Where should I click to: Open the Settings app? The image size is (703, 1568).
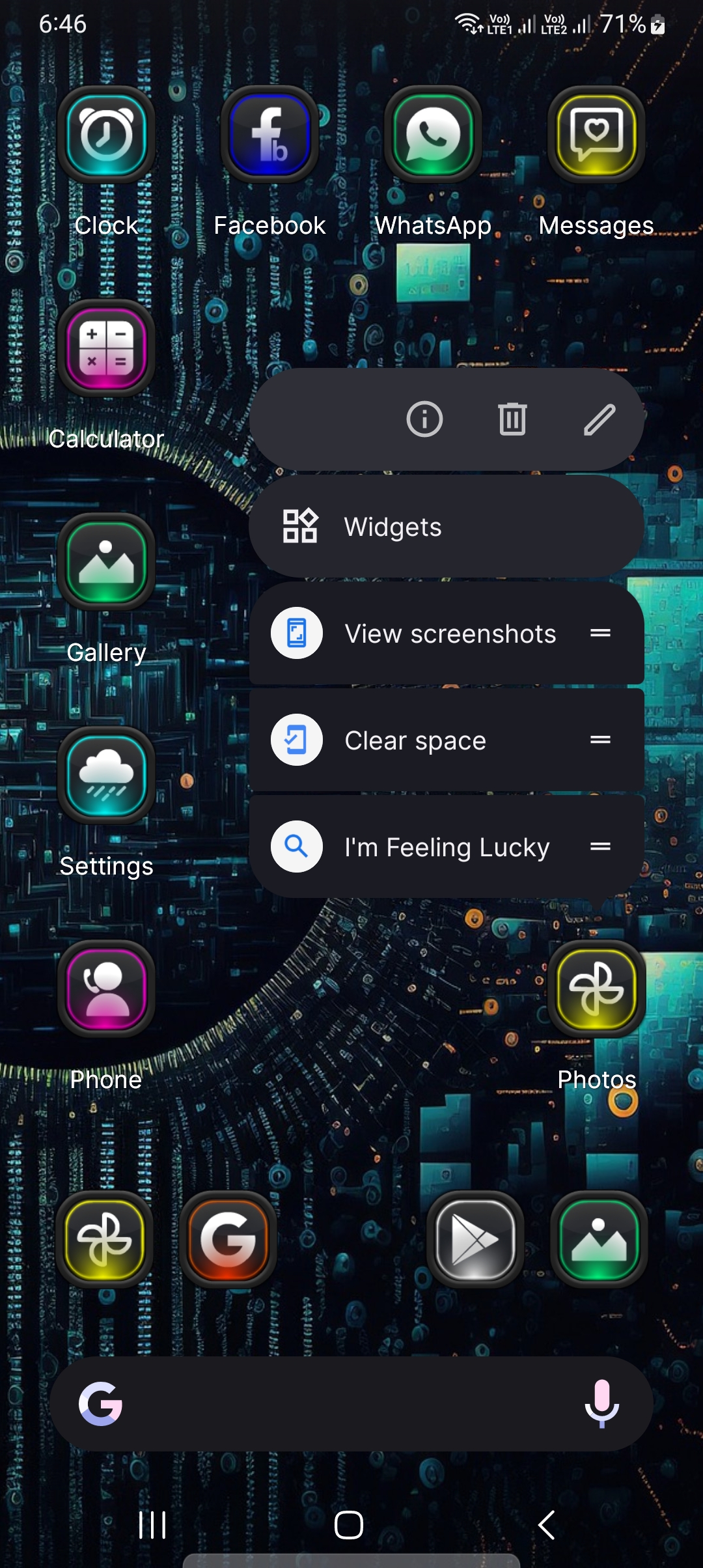[x=107, y=776]
